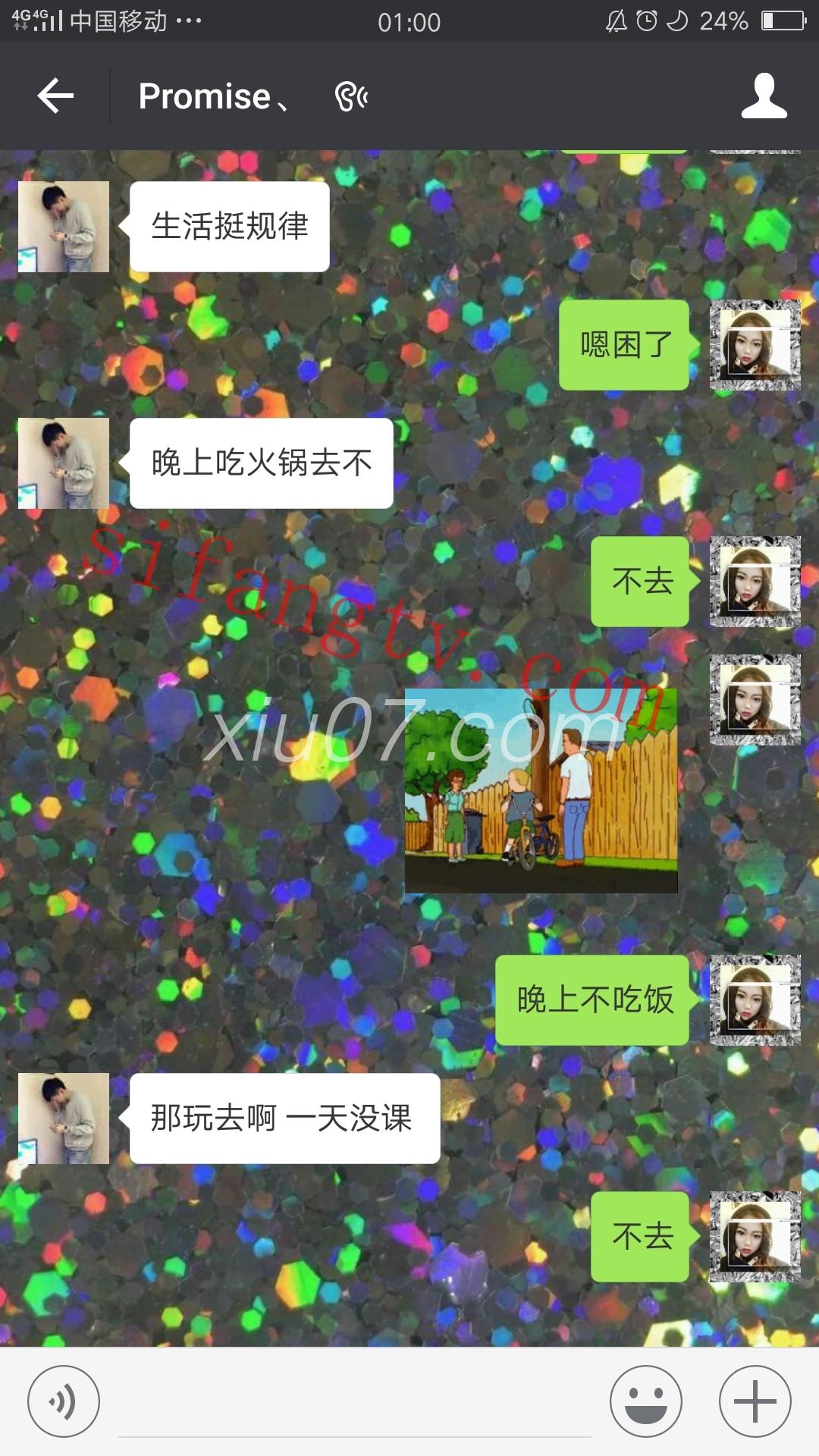This screenshot has height=1456, width=819.
Task: Open the cartoon image sent in chat
Action: point(541,790)
